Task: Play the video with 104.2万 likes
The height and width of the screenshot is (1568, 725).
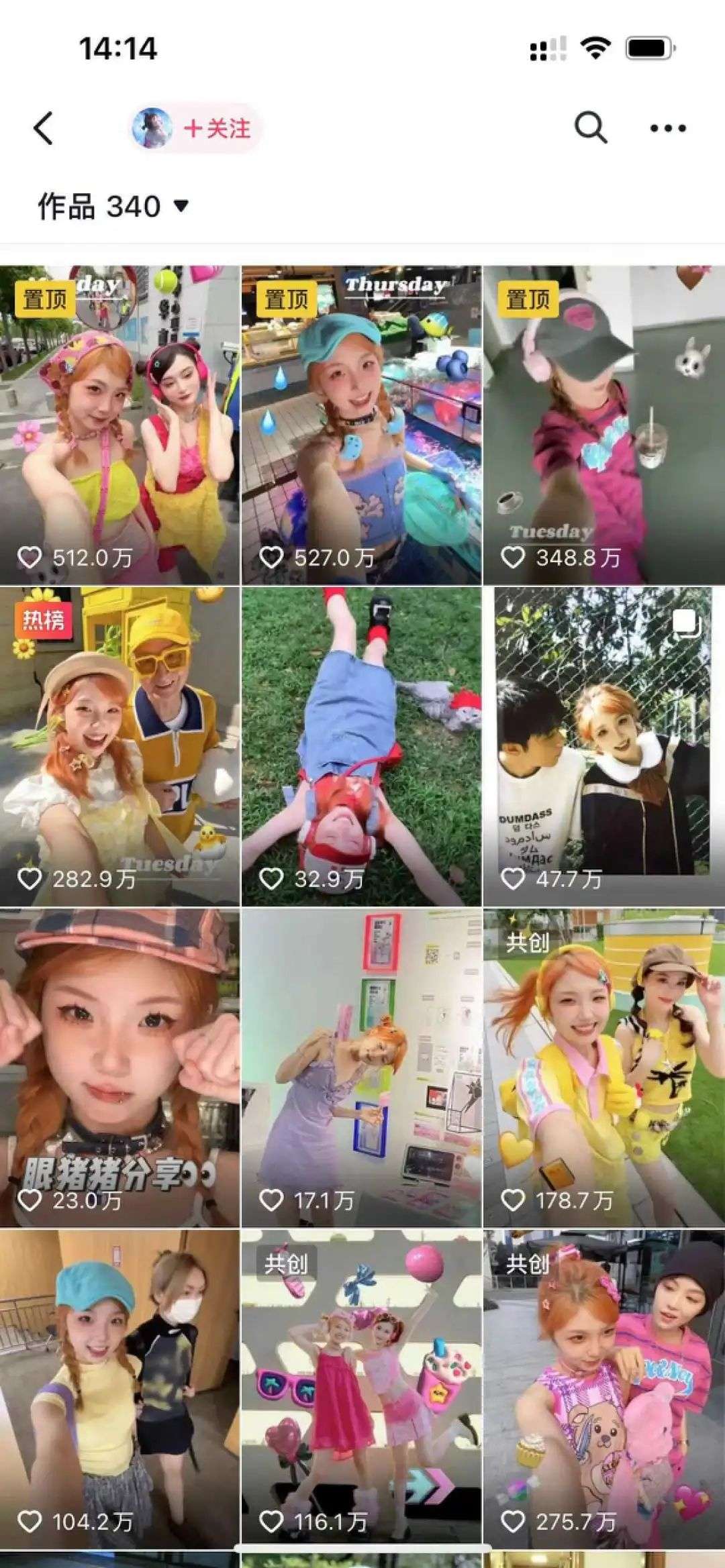Action: 119,1389
